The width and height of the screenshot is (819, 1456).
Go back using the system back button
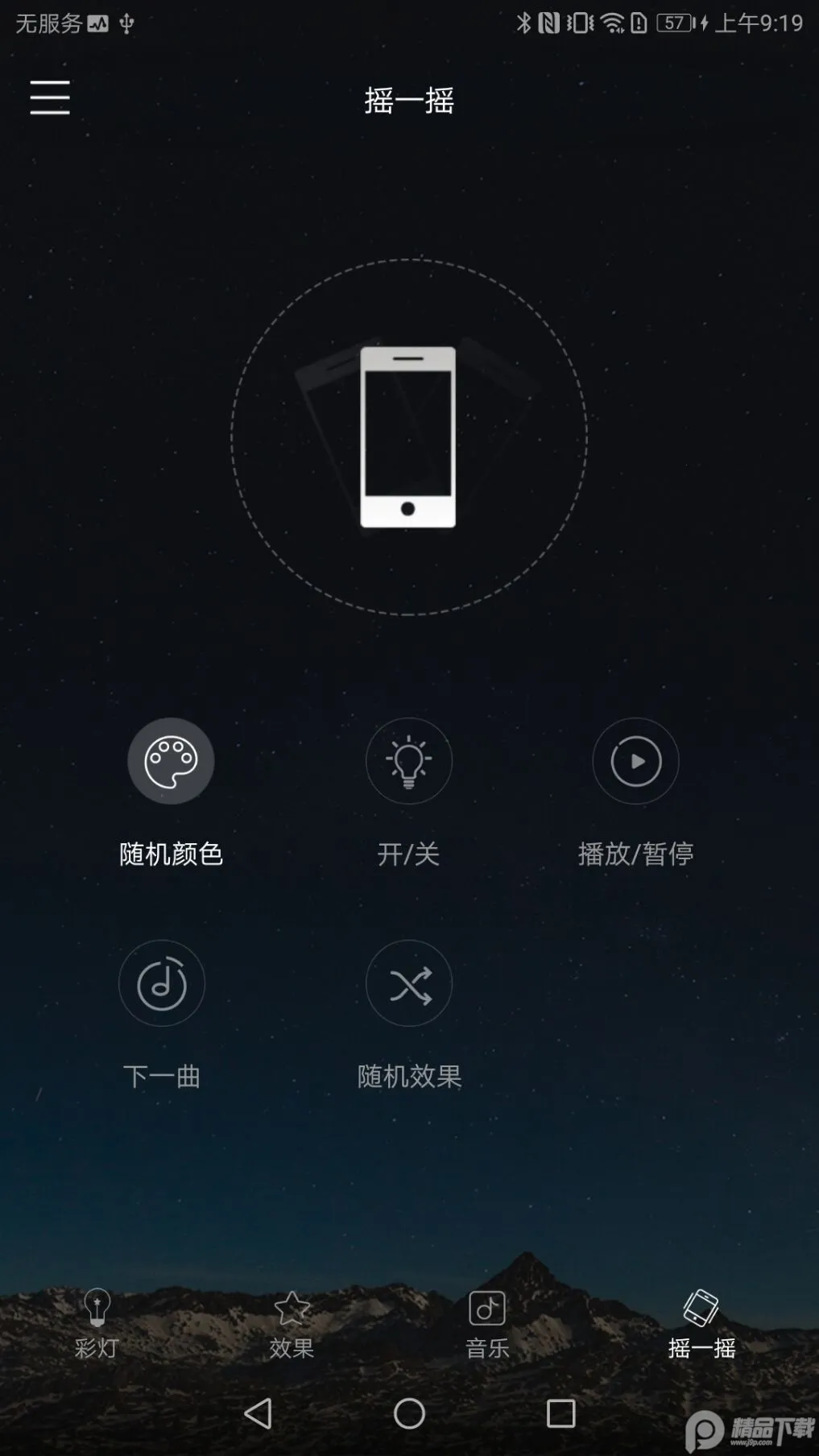(x=258, y=1413)
